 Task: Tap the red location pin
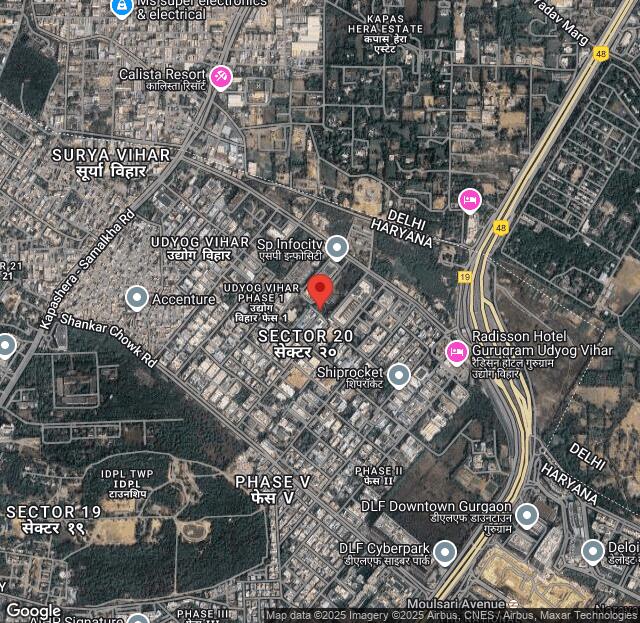pos(320,290)
